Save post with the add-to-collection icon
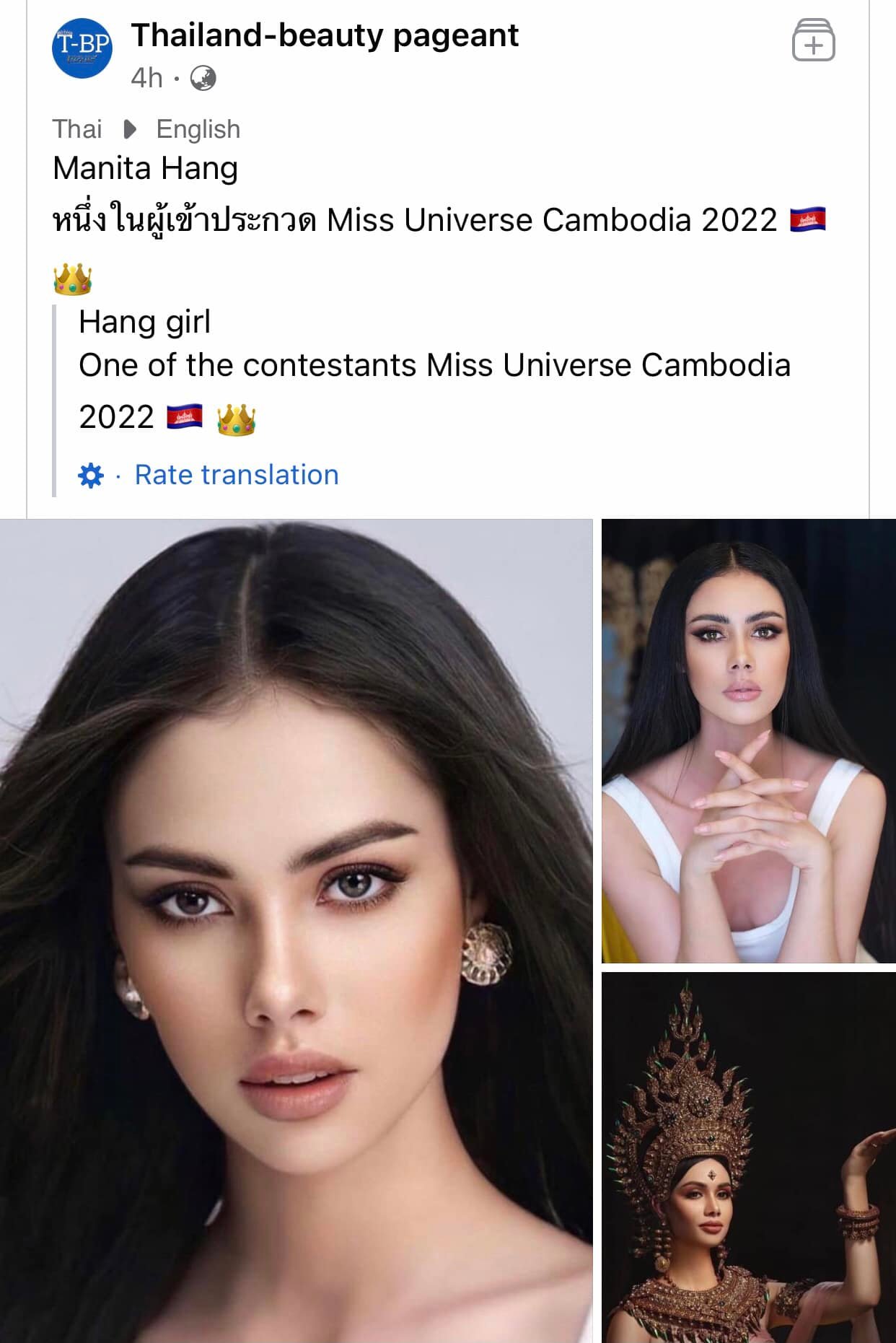Screen dimensions: 896x1343 point(813,40)
